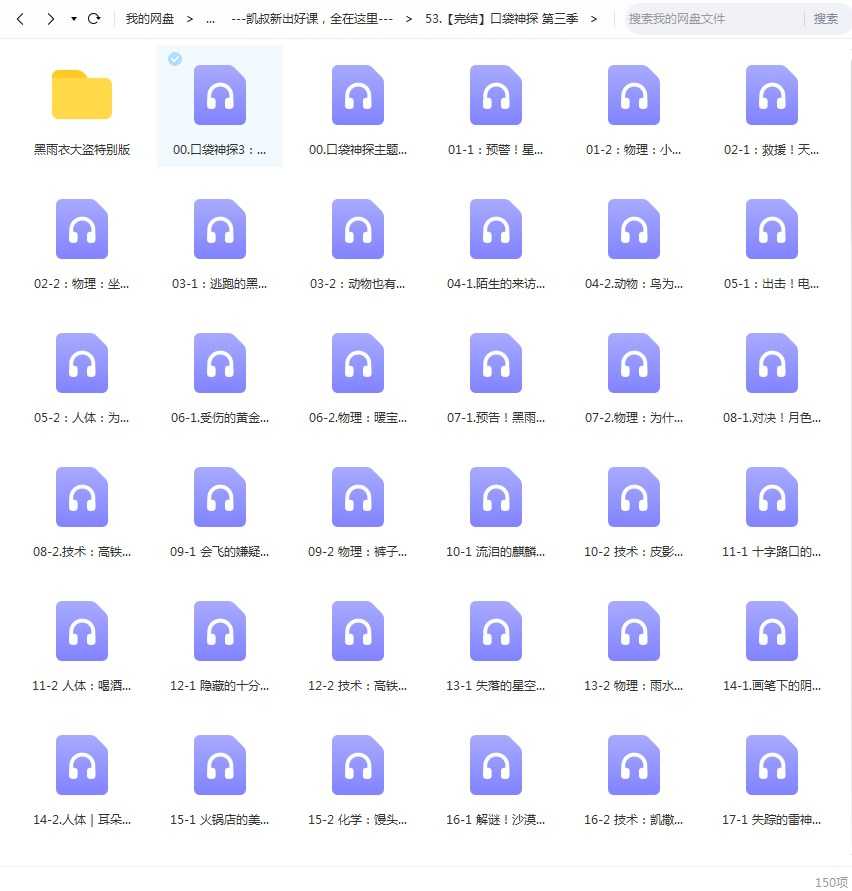This screenshot has width=852, height=891.
Task: Open the 00.口袋神探主题 audio file
Action: [x=358, y=95]
